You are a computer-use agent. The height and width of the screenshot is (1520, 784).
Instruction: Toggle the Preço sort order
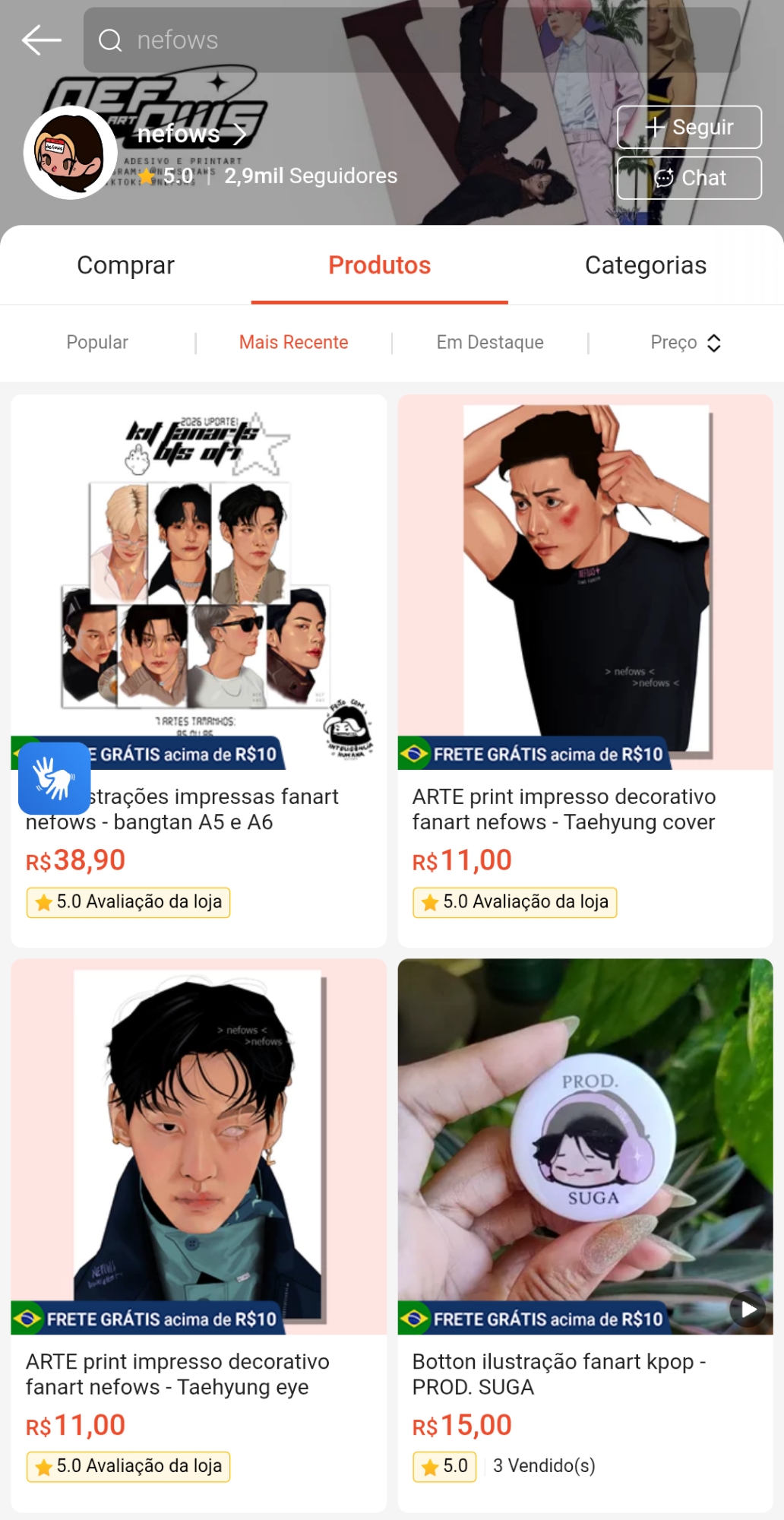[x=685, y=343]
